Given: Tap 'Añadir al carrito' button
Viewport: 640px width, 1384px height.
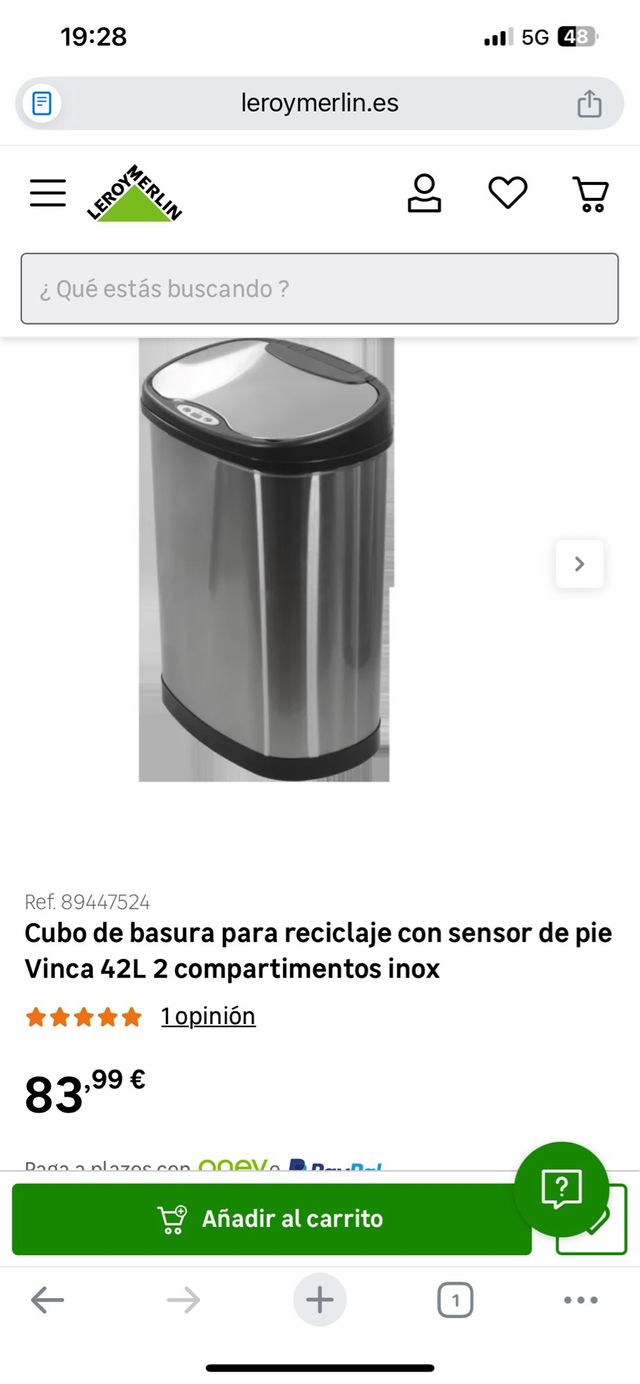Looking at the screenshot, I should tap(271, 1219).
